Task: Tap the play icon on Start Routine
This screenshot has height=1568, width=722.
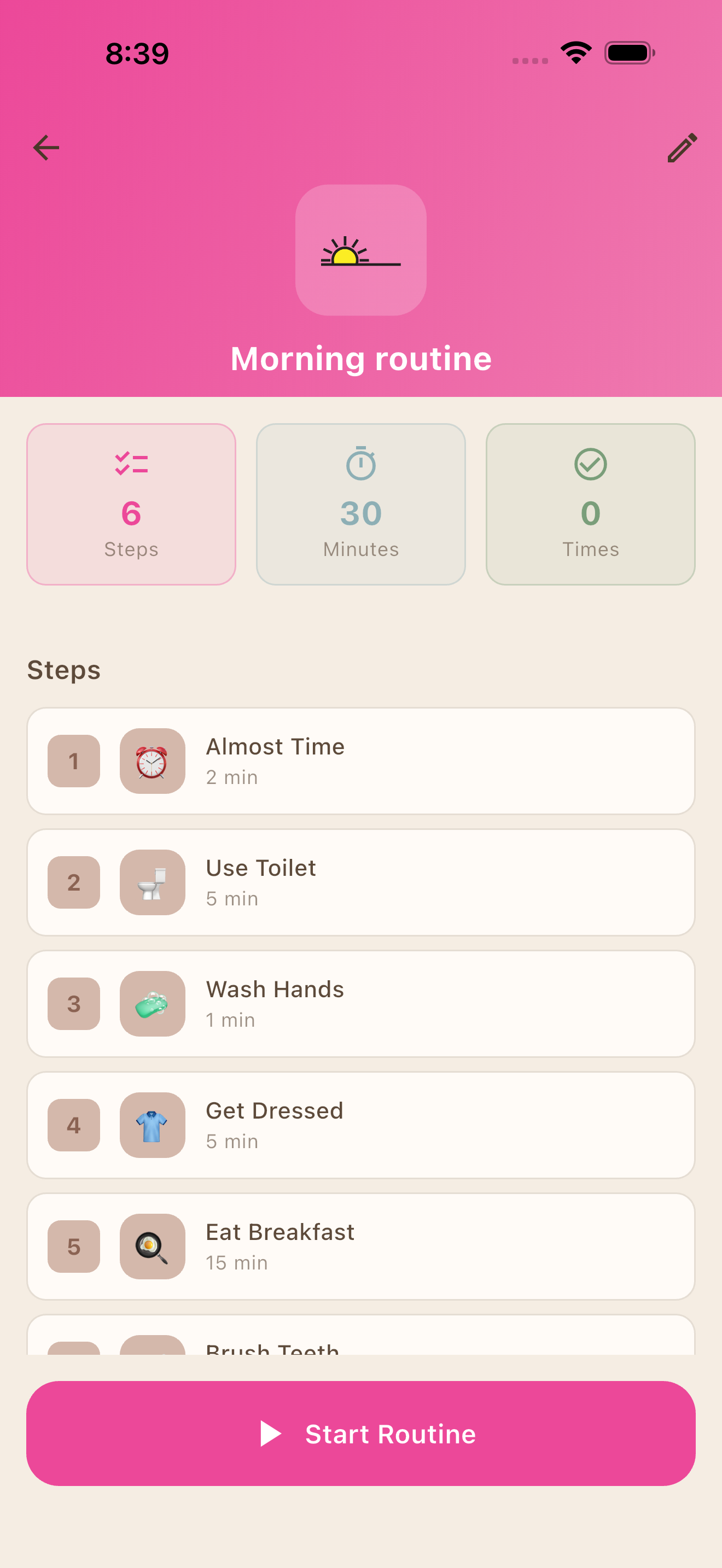Action: tap(271, 1434)
